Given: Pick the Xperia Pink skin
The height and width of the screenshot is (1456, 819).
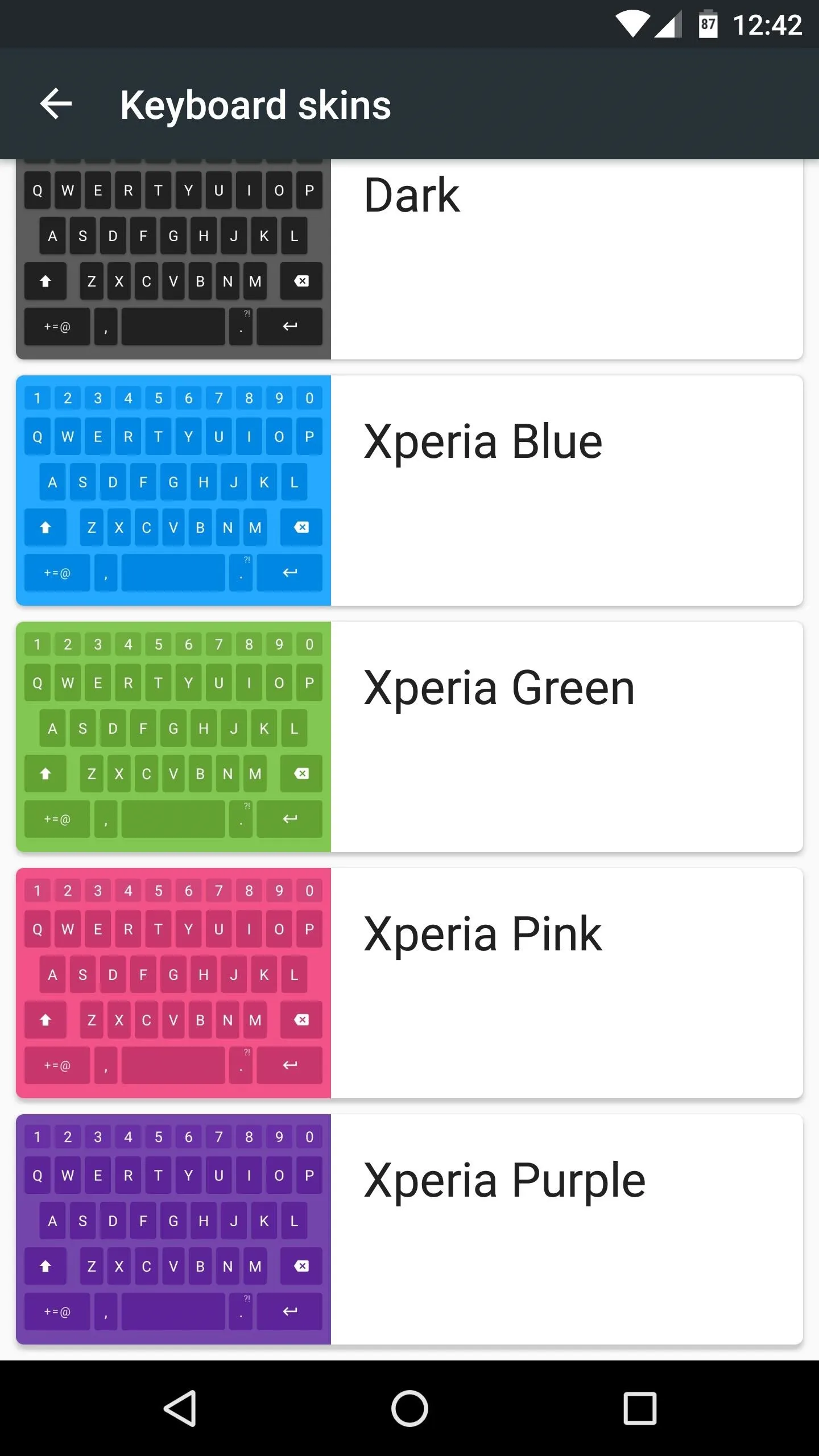Looking at the screenshot, I should click(x=409, y=983).
